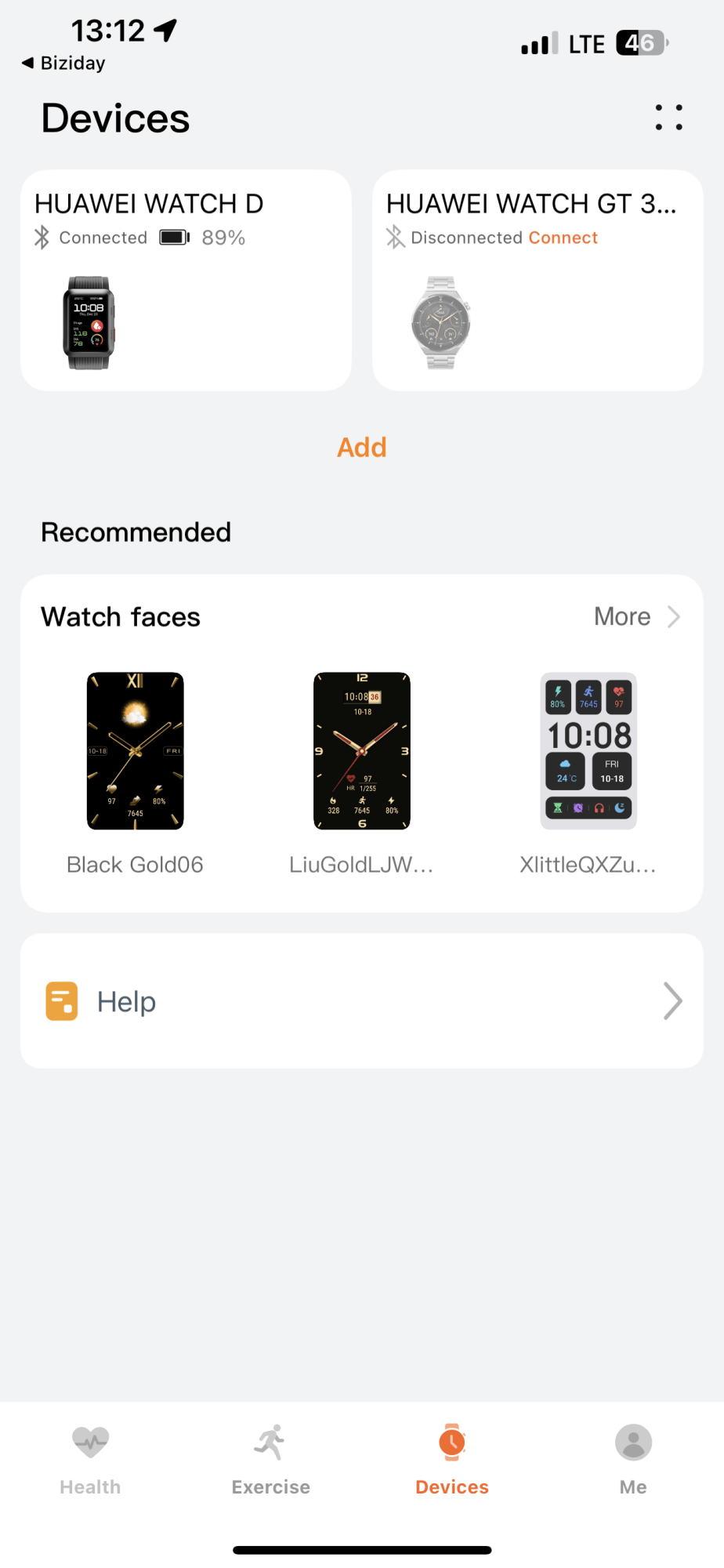Image resolution: width=724 pixels, height=1568 pixels.
Task: Open the XlittleQXZu watch face
Action: click(x=588, y=773)
